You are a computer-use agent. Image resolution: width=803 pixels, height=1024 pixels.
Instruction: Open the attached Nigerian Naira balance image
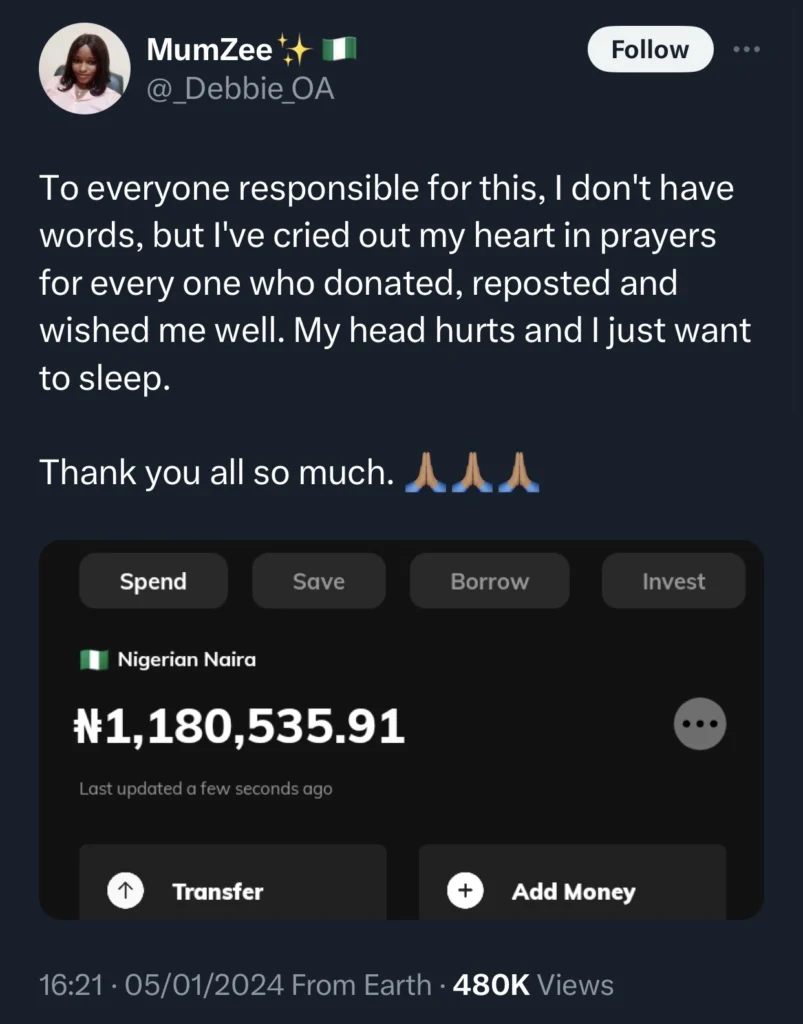tap(400, 730)
